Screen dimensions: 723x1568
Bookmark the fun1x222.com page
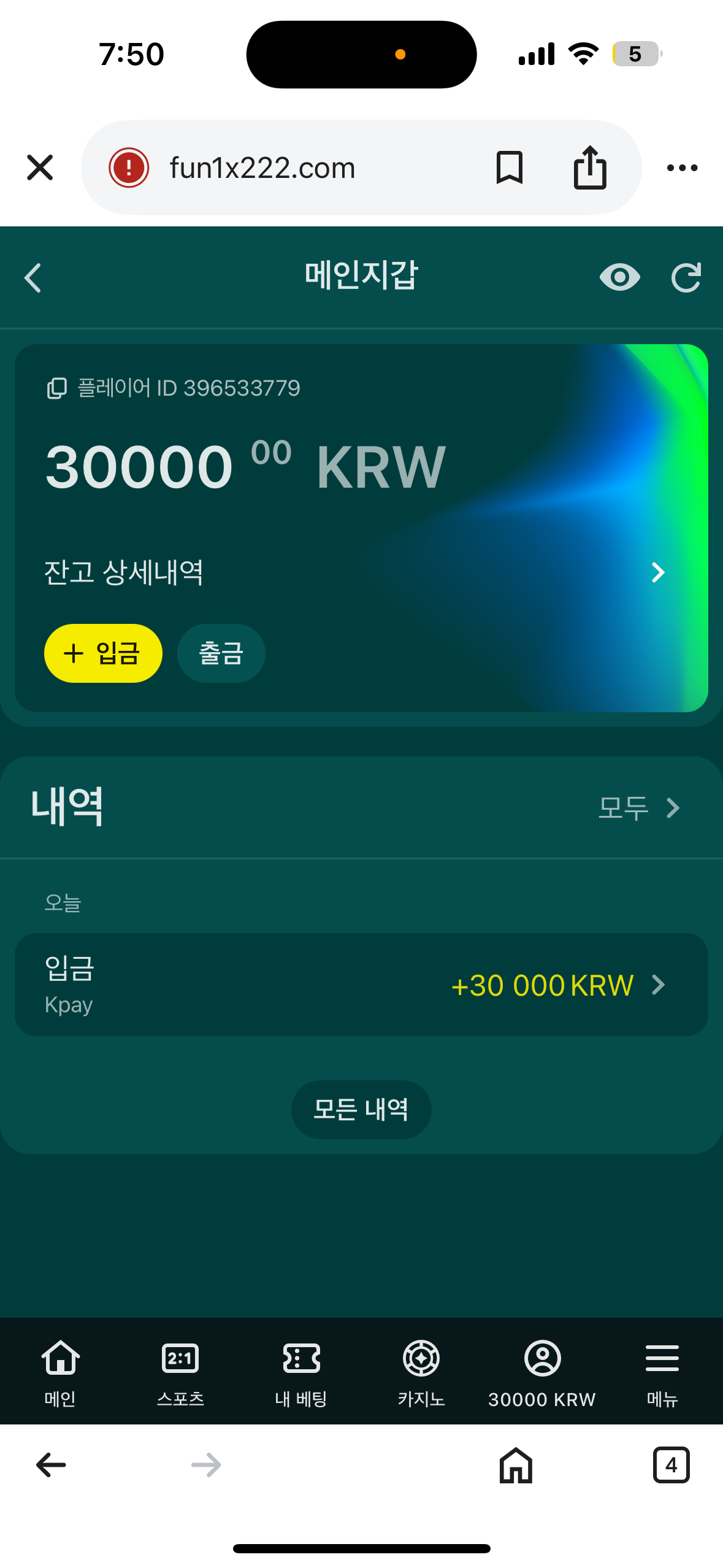(509, 167)
